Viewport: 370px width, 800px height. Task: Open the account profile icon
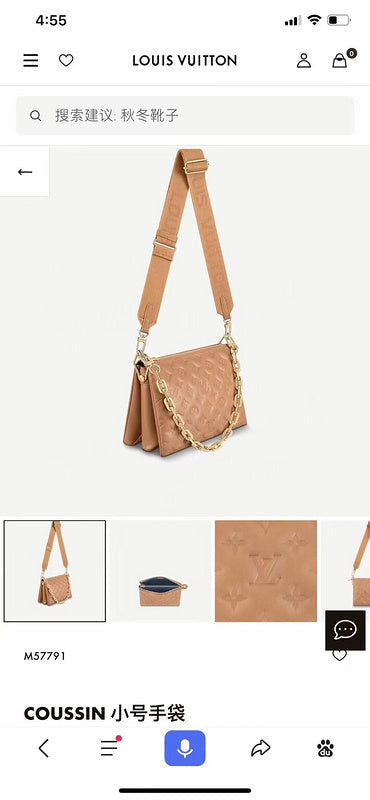(x=304, y=60)
